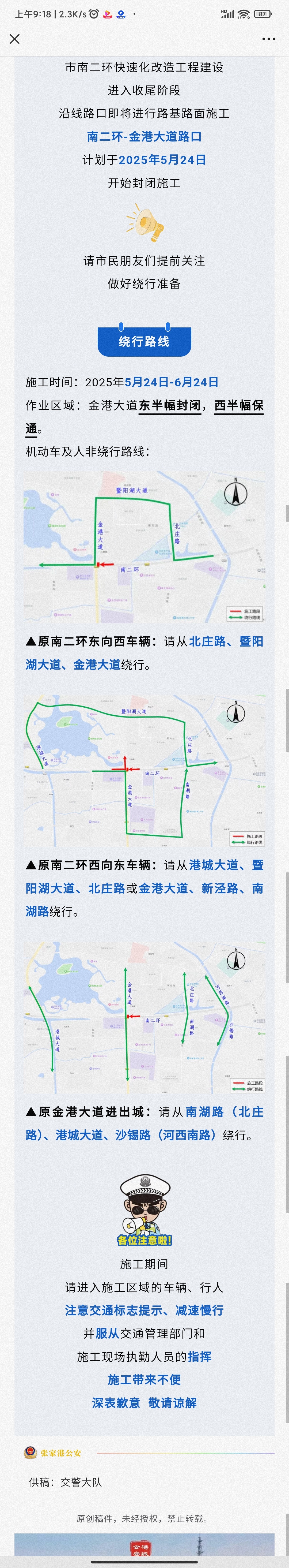Open the three-dot more options menu

268,39
